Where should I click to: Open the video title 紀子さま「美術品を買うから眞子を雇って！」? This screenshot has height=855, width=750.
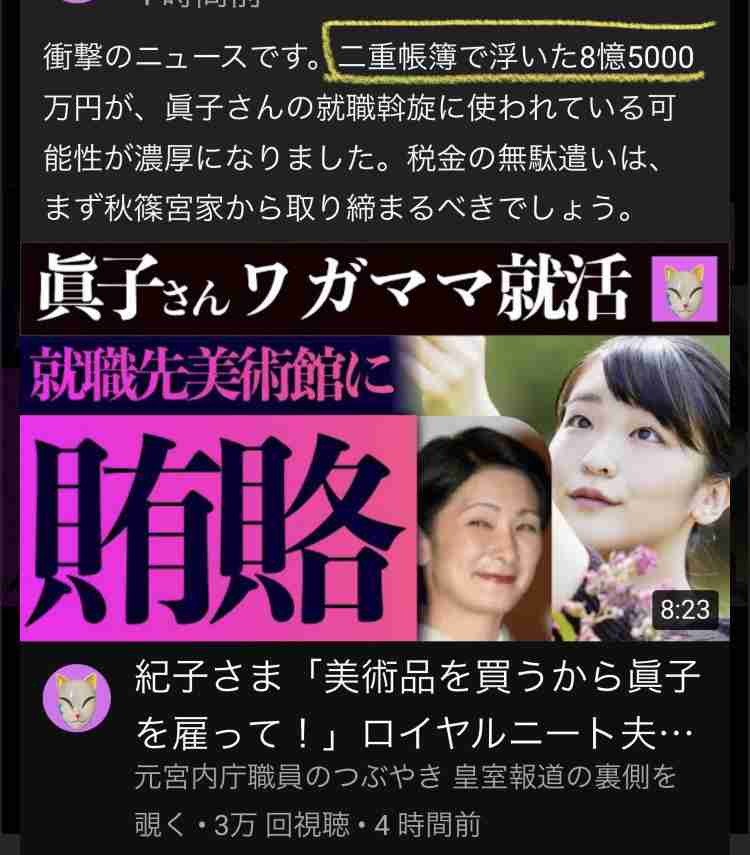coord(417,710)
